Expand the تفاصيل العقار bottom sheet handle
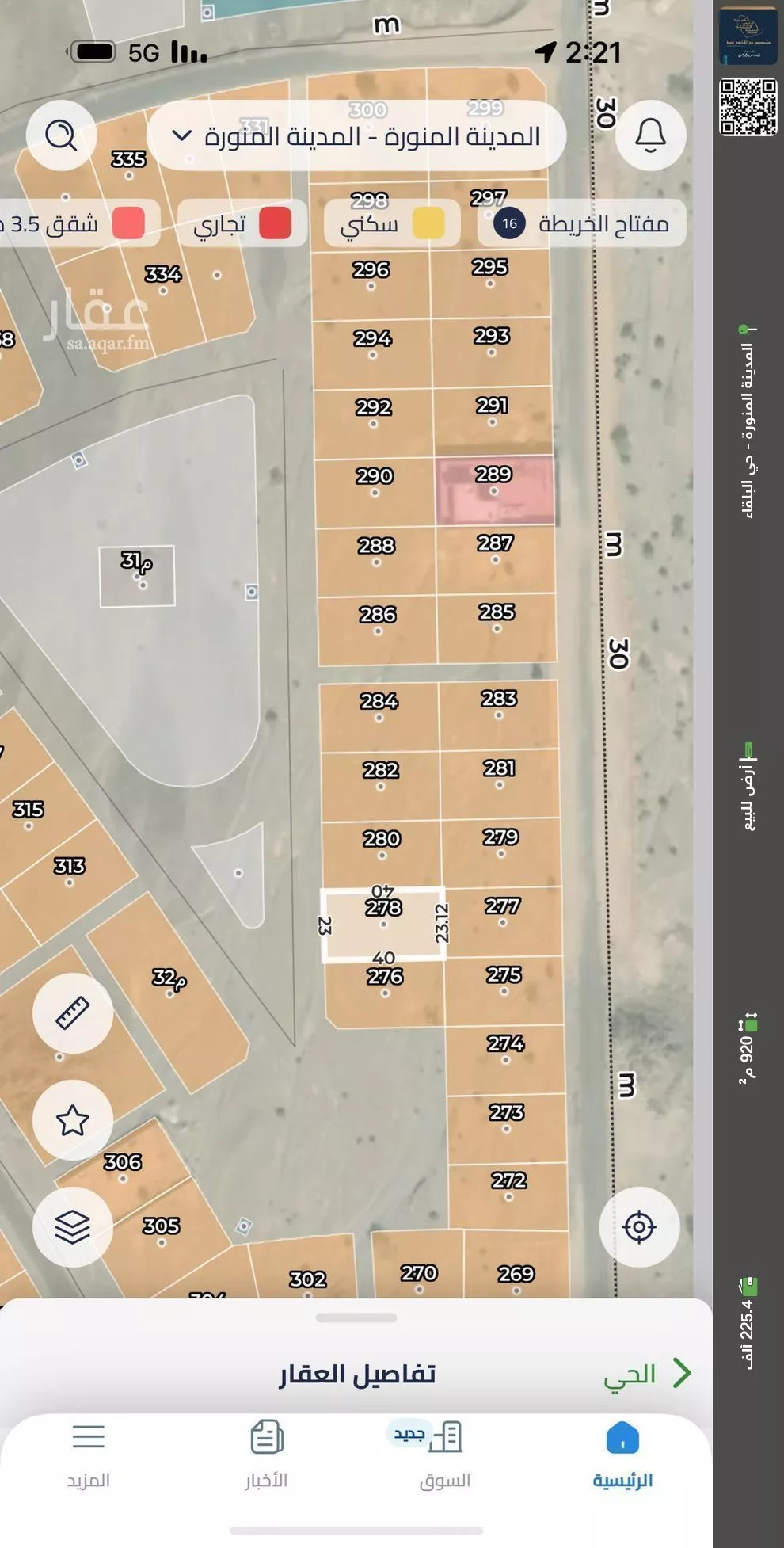The width and height of the screenshot is (784, 1548). click(x=356, y=1318)
